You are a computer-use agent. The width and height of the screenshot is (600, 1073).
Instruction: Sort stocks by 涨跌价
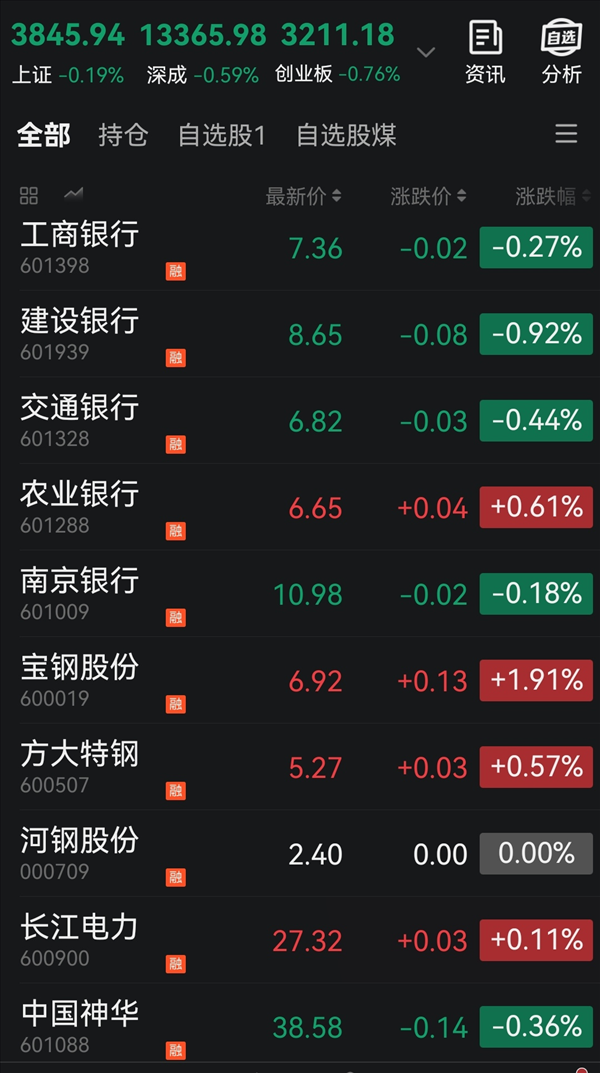[428, 197]
